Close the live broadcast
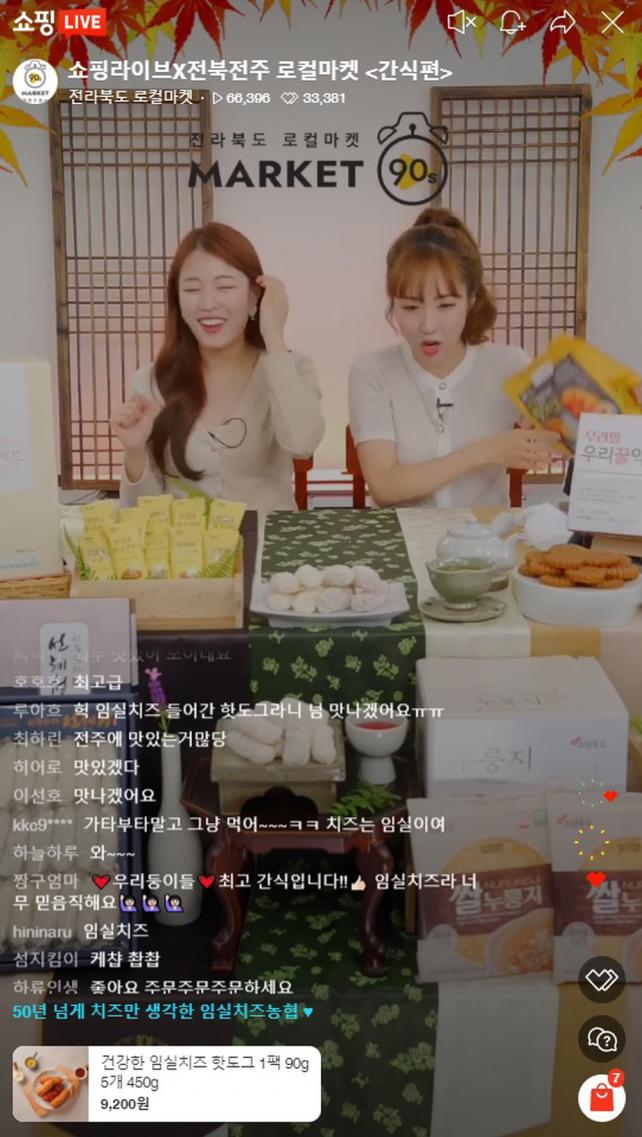This screenshot has height=1137, width=642. click(x=612, y=22)
